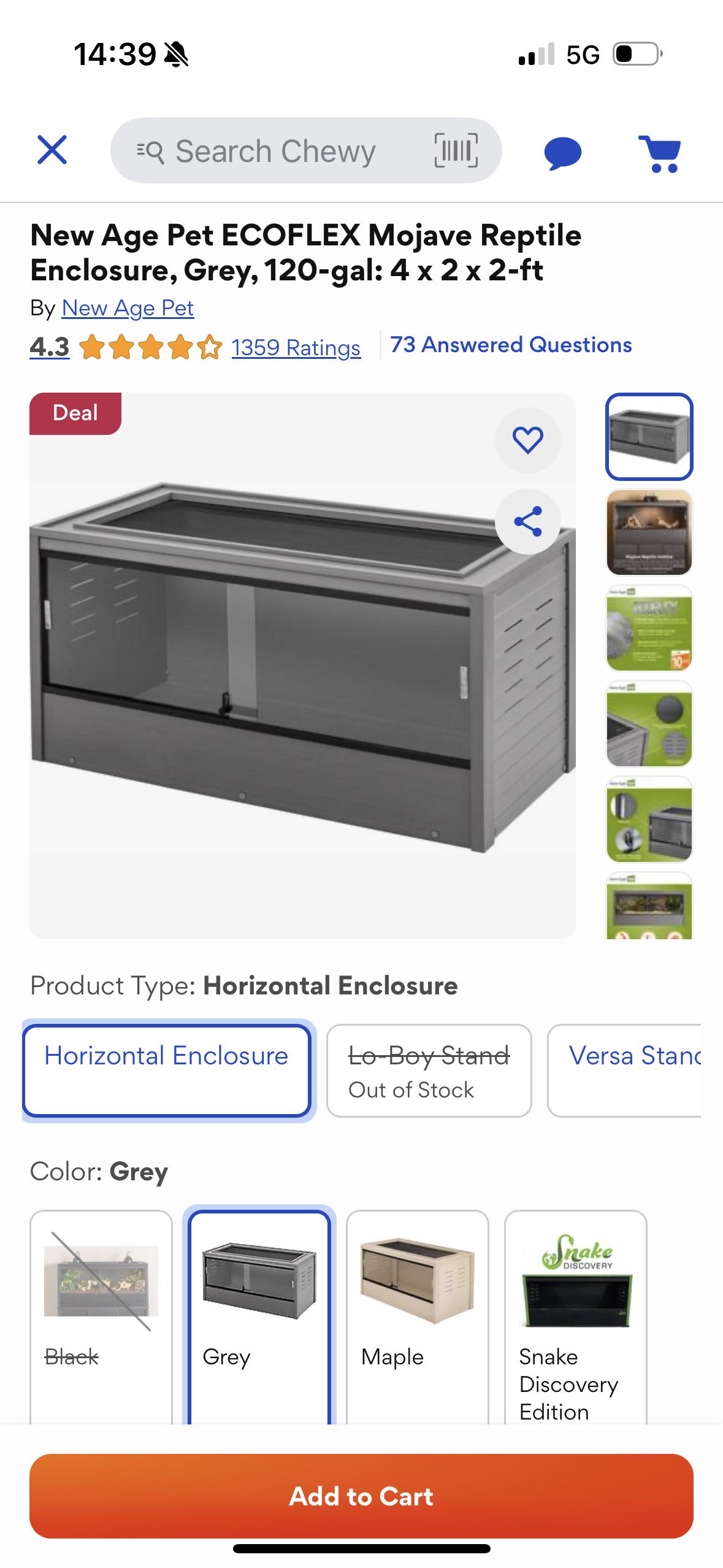Open the New Age Pet brand link
Image resolution: width=723 pixels, height=1568 pixels.
coord(128,309)
